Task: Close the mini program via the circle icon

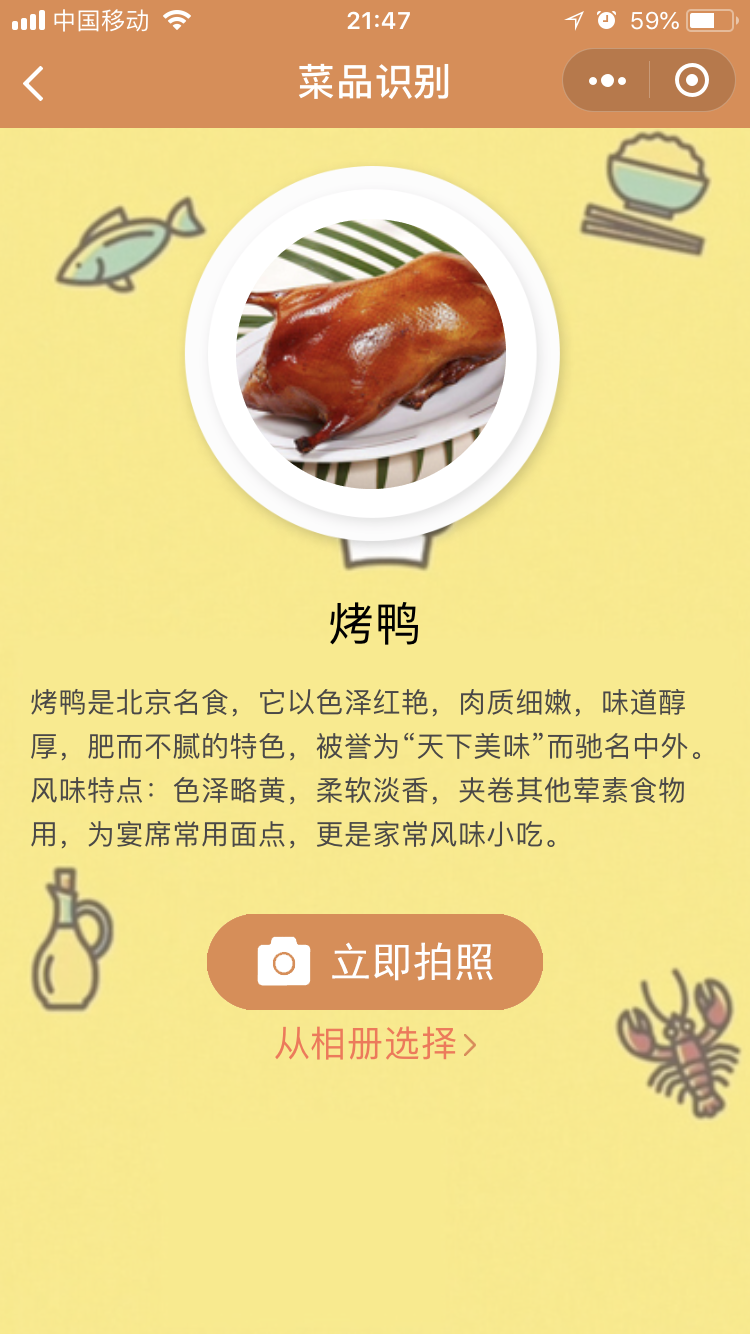Action: coord(692,81)
